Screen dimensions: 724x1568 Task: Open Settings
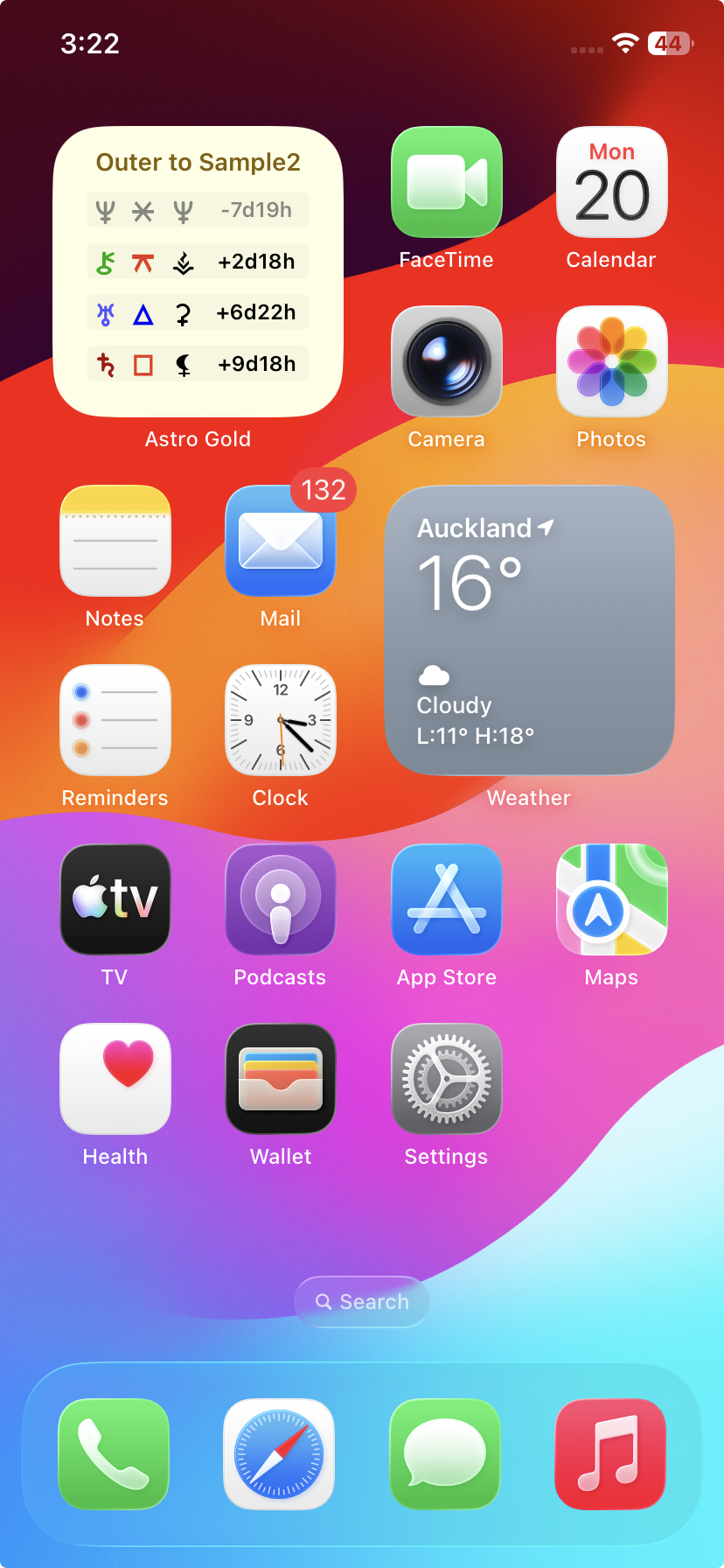[447, 1079]
